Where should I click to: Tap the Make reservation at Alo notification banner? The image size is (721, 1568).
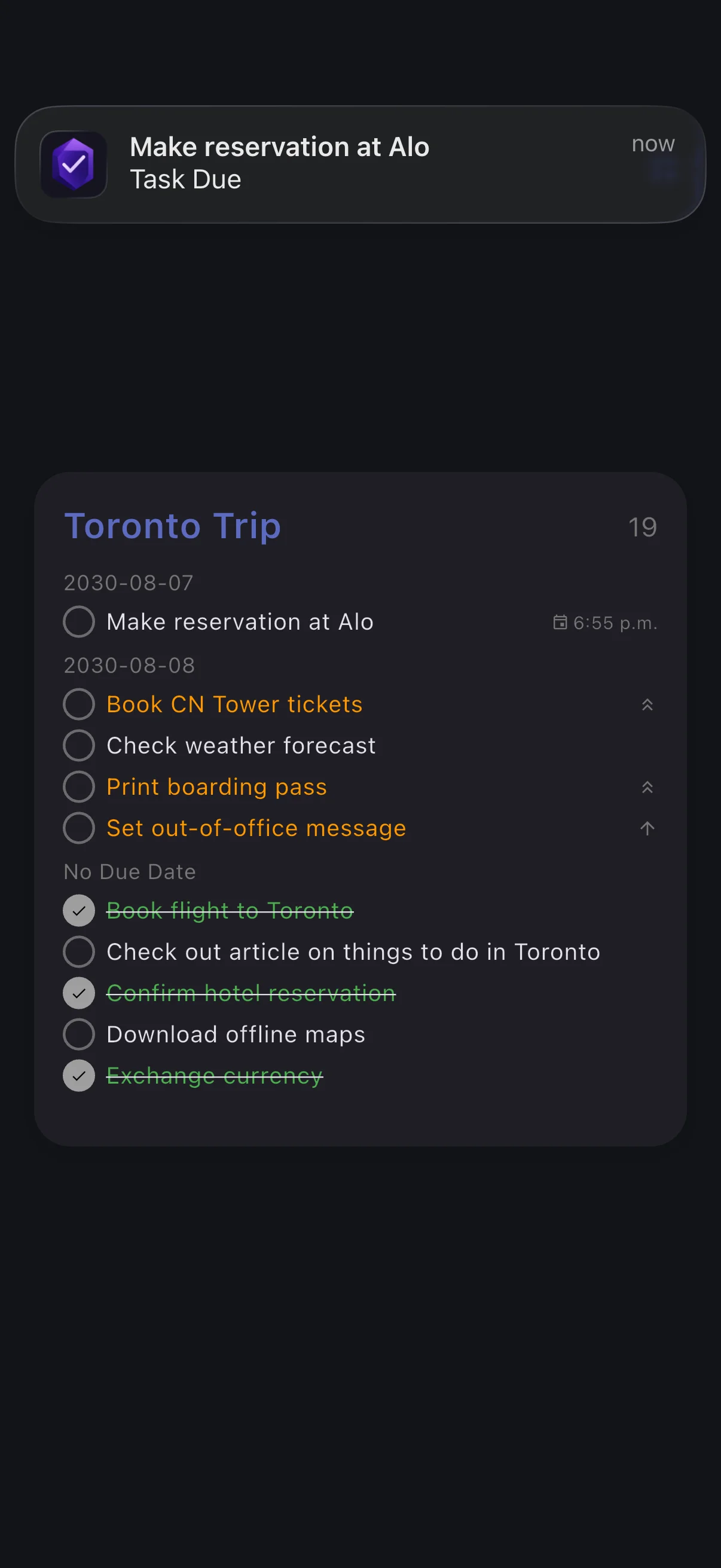(360, 164)
